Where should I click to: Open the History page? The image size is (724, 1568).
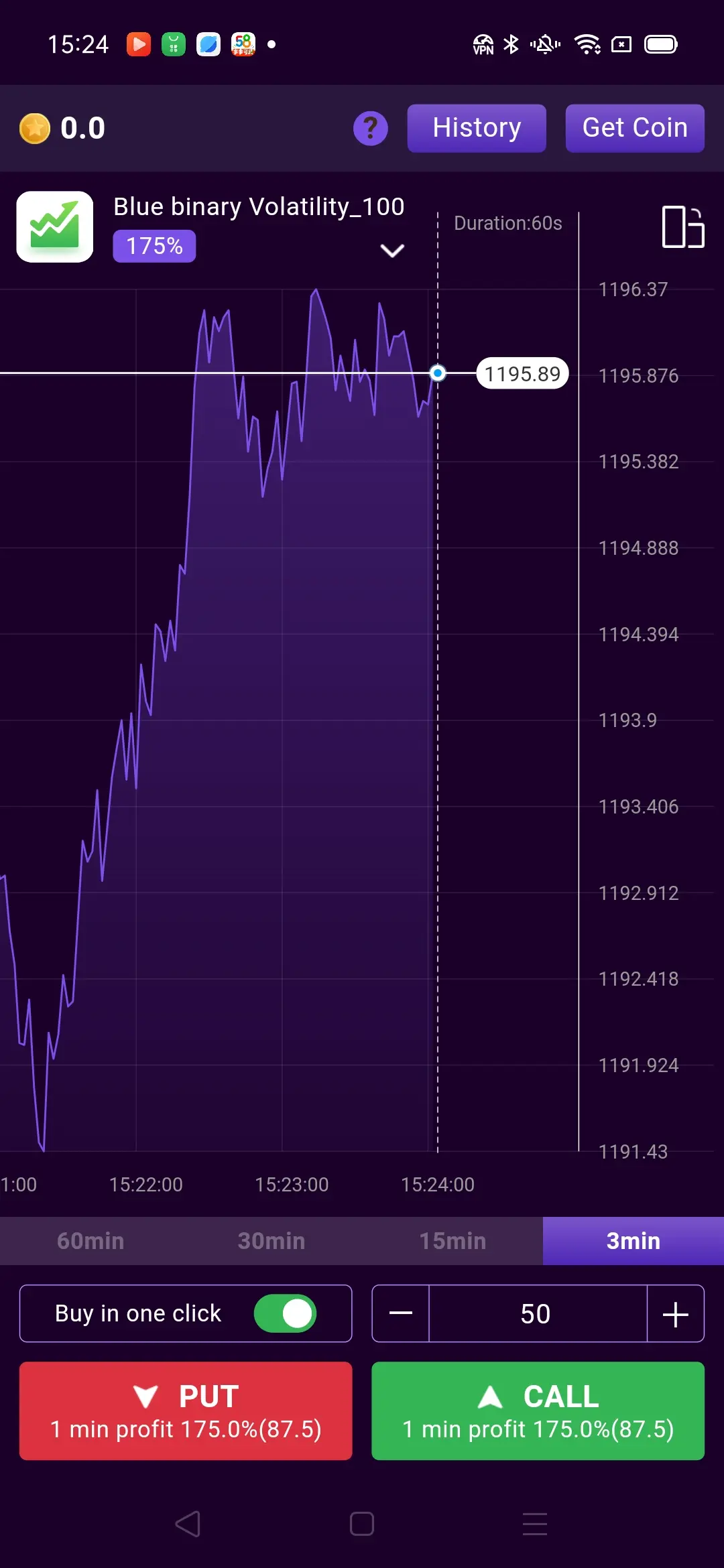click(477, 128)
